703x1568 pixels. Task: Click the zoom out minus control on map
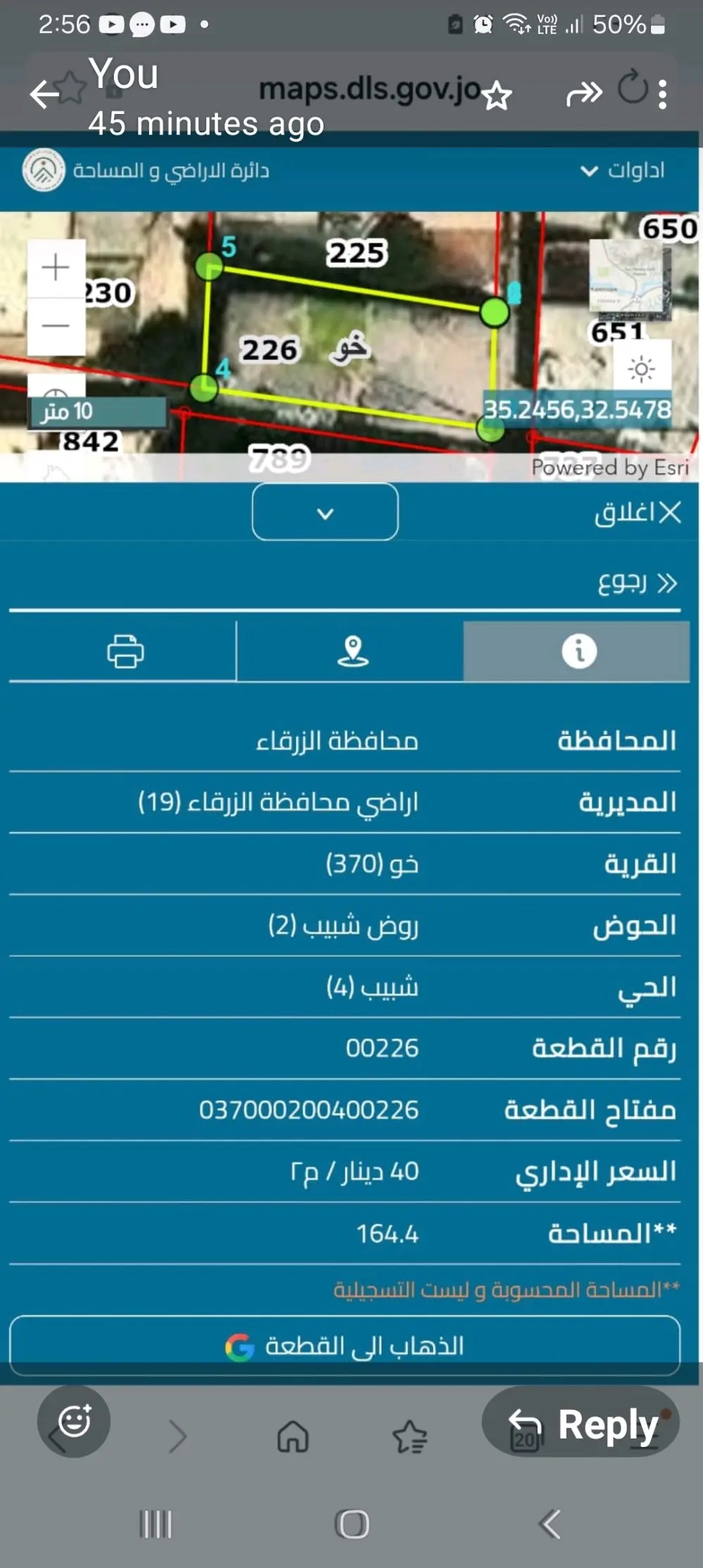[55, 325]
